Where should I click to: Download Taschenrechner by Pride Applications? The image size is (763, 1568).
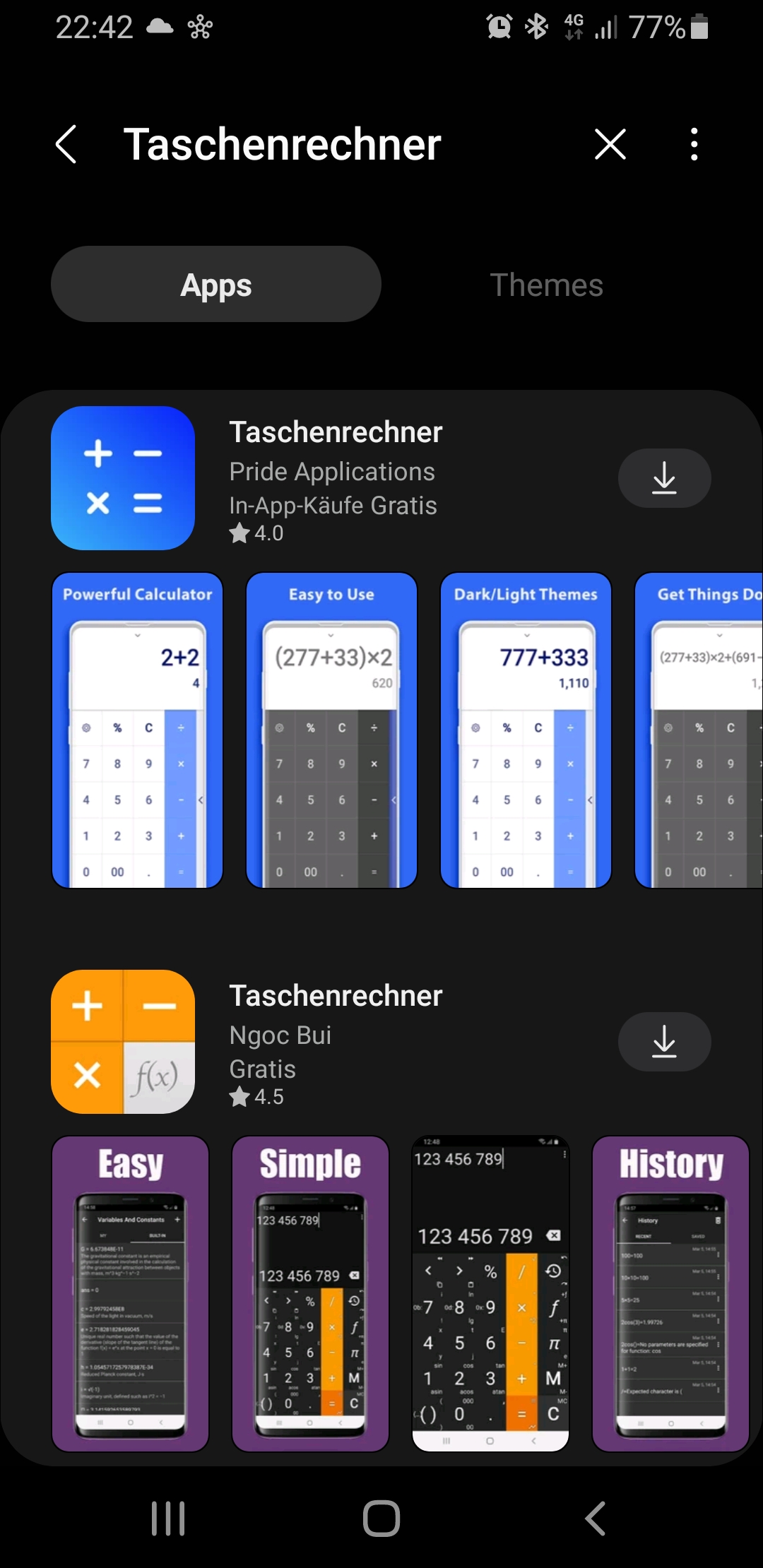pos(664,478)
